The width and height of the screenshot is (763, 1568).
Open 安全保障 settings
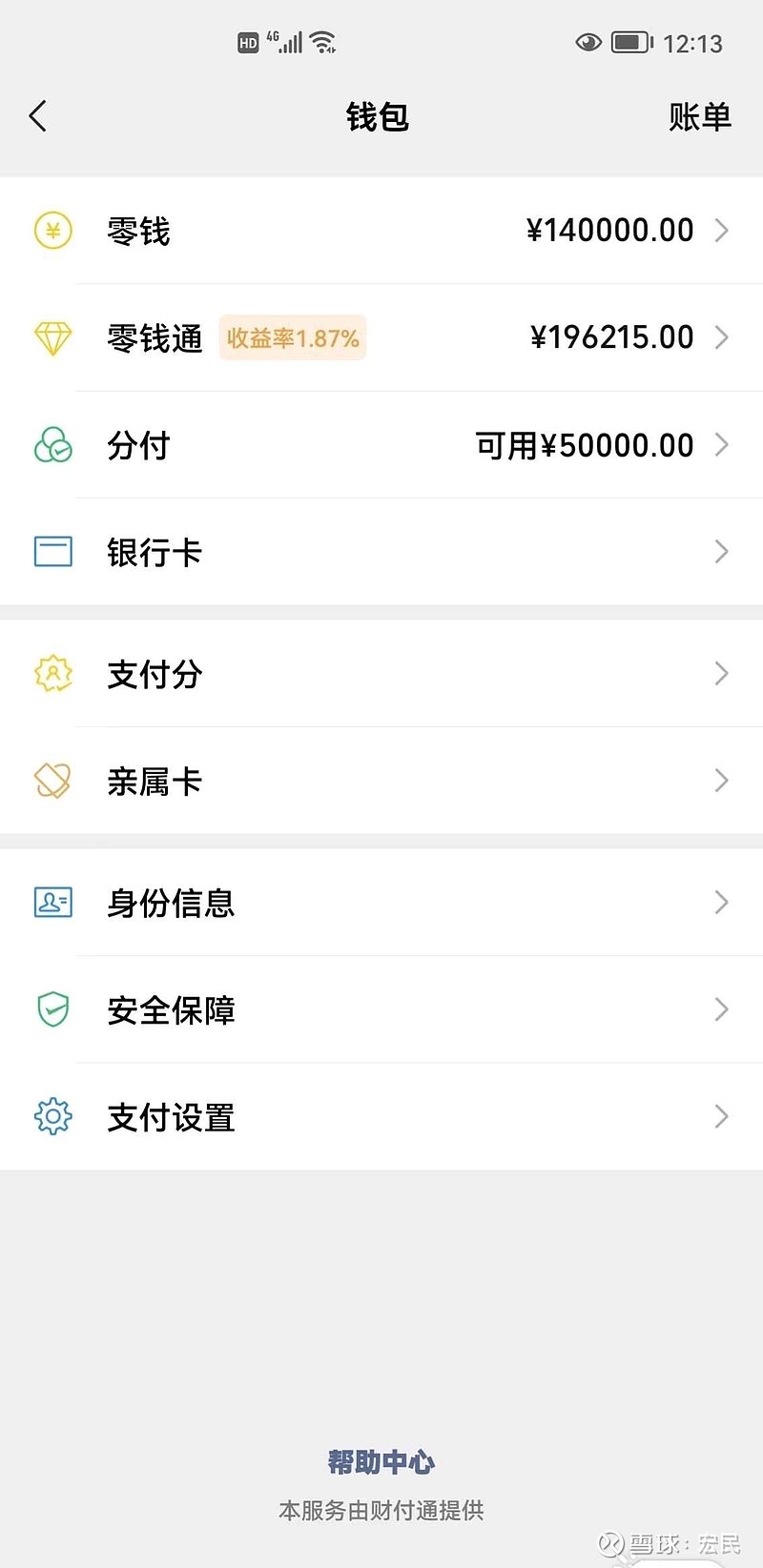tap(381, 1009)
